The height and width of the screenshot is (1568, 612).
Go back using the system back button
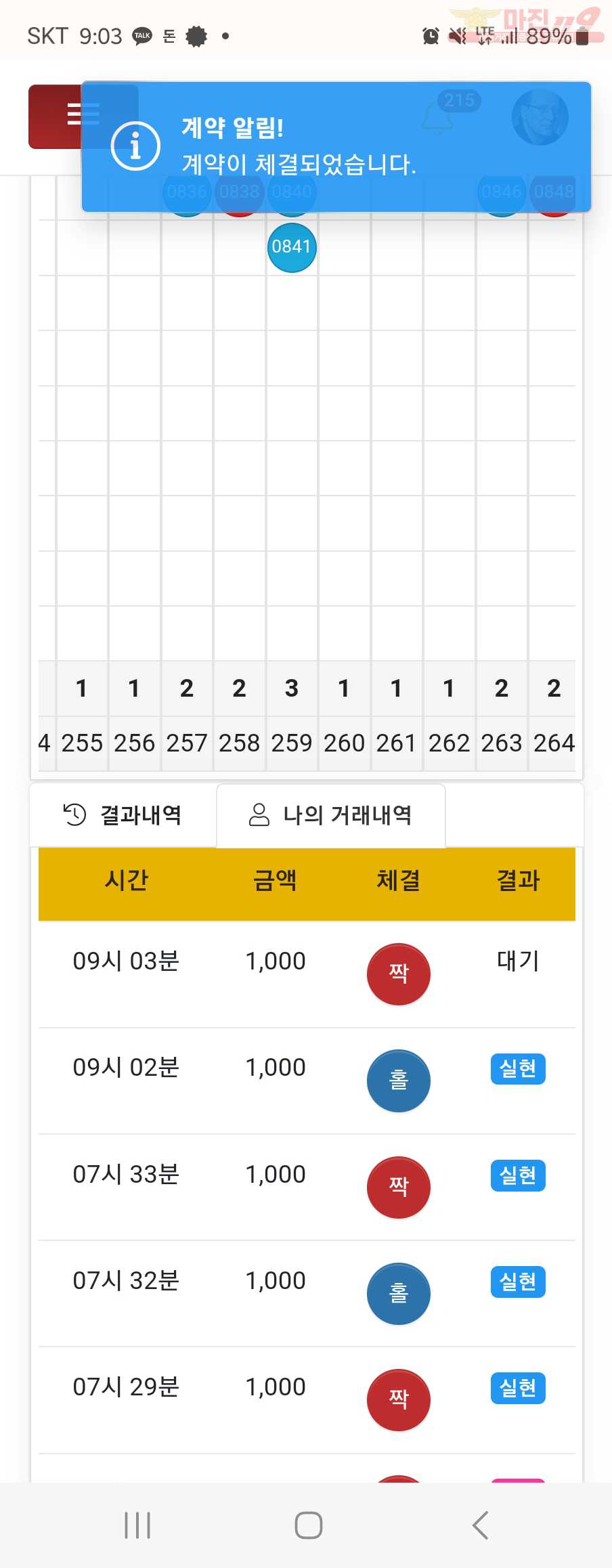480,1525
